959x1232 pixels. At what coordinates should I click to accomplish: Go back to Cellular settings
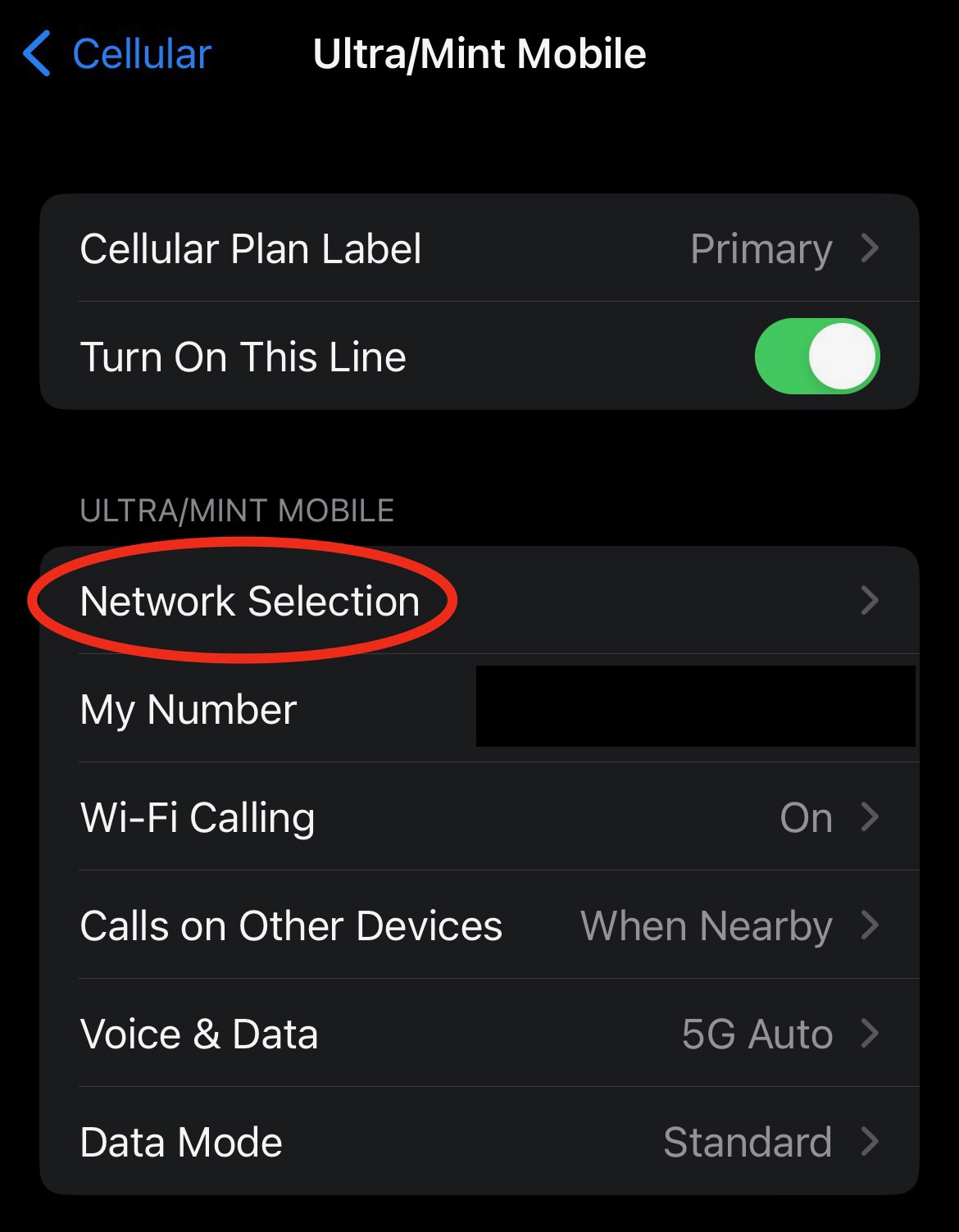pos(117,54)
